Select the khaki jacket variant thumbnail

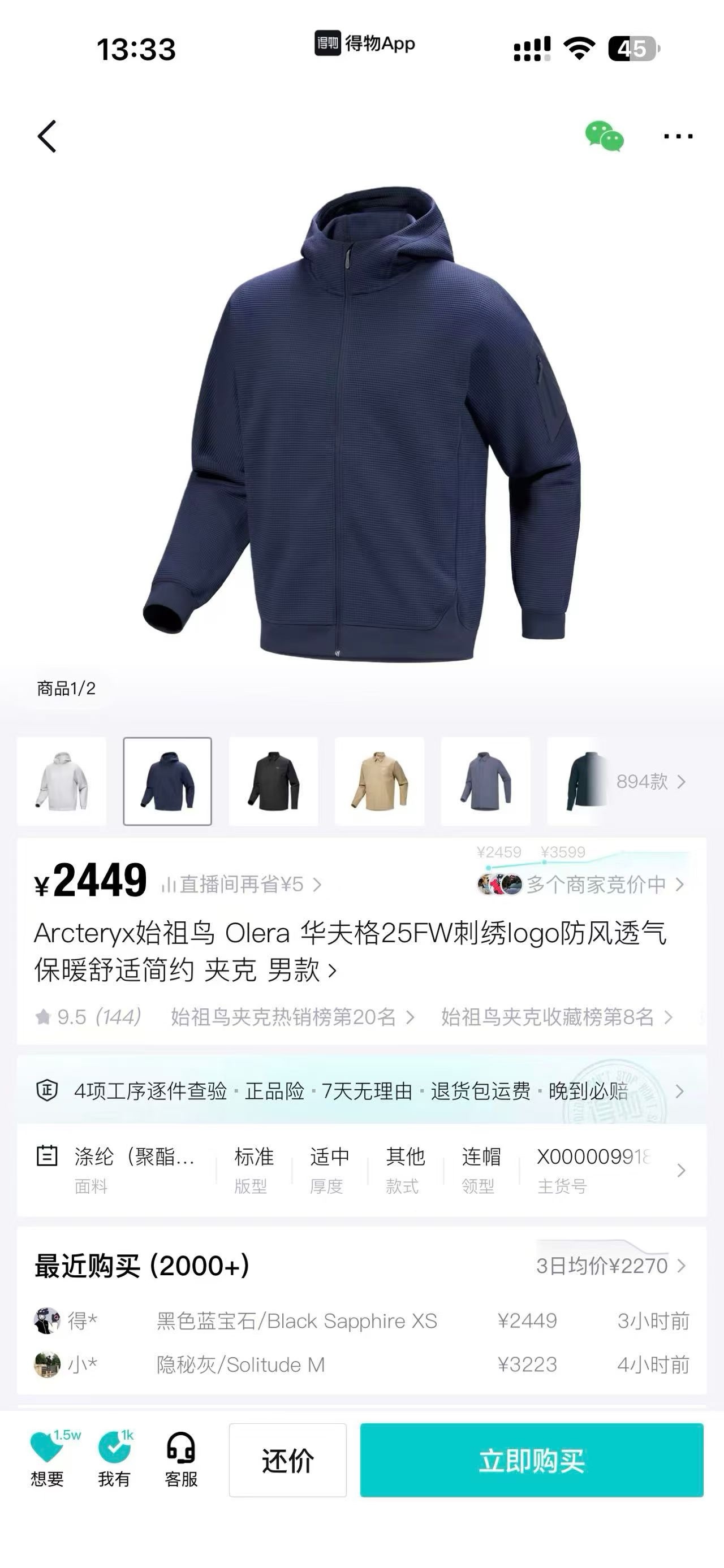[x=380, y=781]
